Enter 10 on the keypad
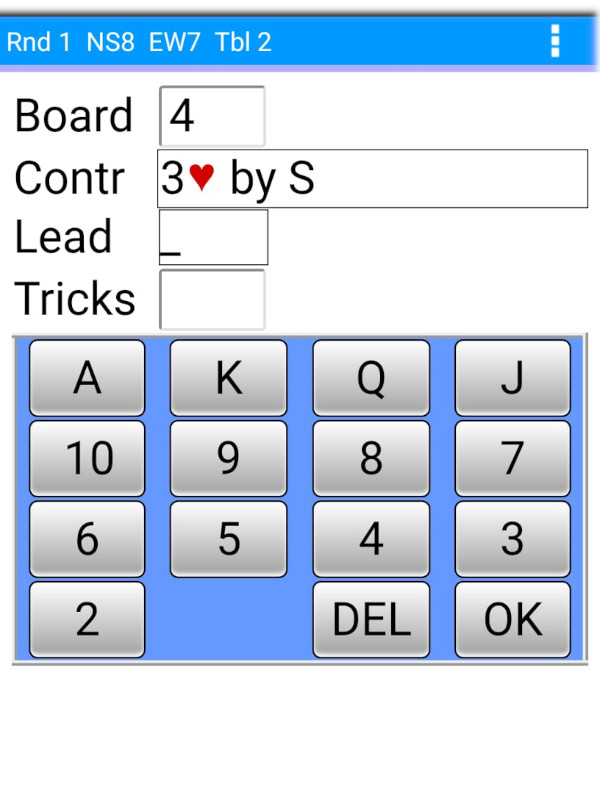The width and height of the screenshot is (600, 805). [x=87, y=458]
